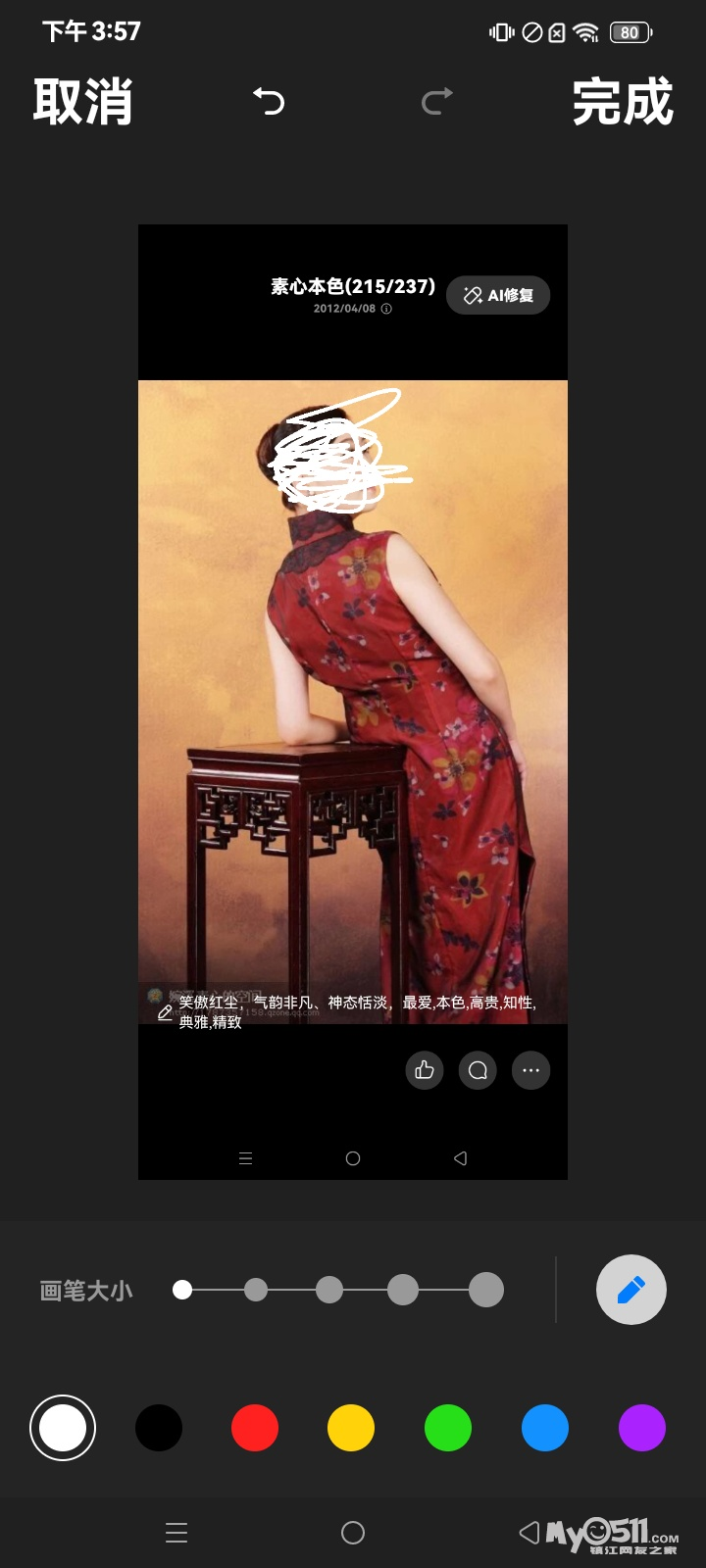The width and height of the screenshot is (706, 1568).
Task: Go to the system home screen
Action: click(x=353, y=1533)
